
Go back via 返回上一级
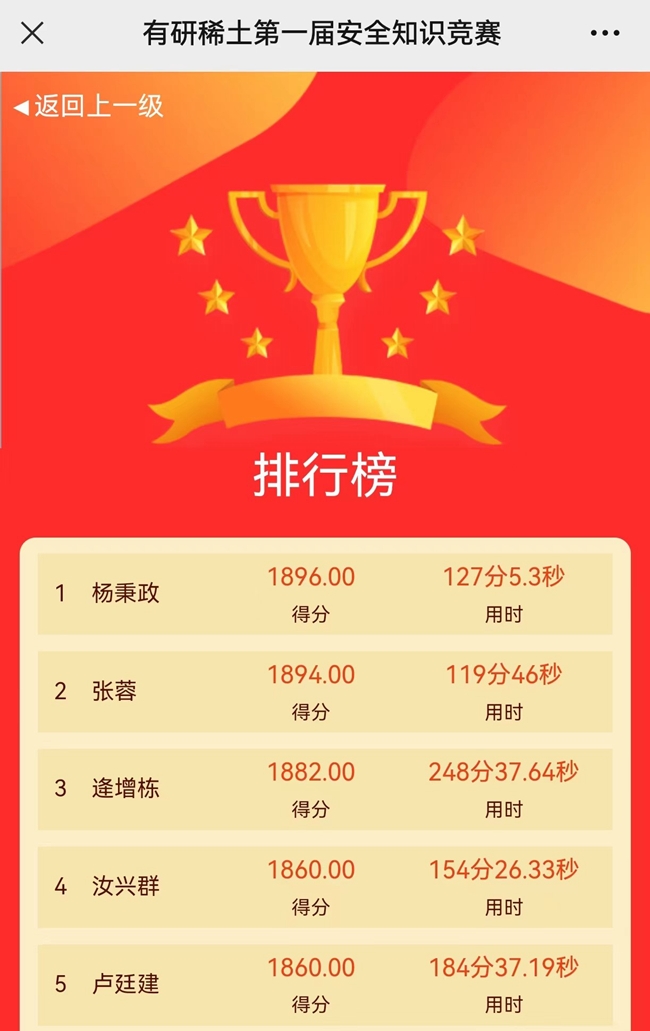click(x=89, y=106)
